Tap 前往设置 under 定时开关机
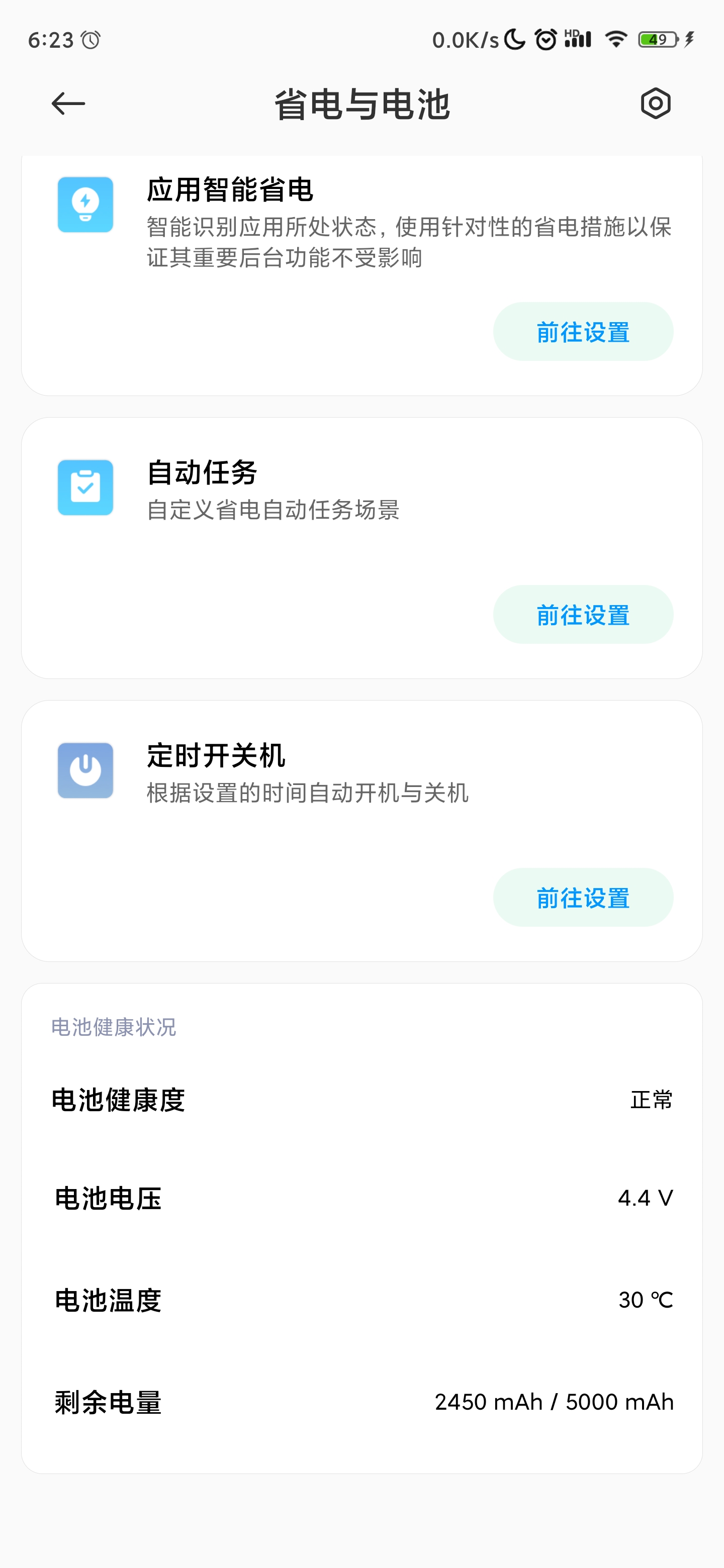 click(x=583, y=898)
